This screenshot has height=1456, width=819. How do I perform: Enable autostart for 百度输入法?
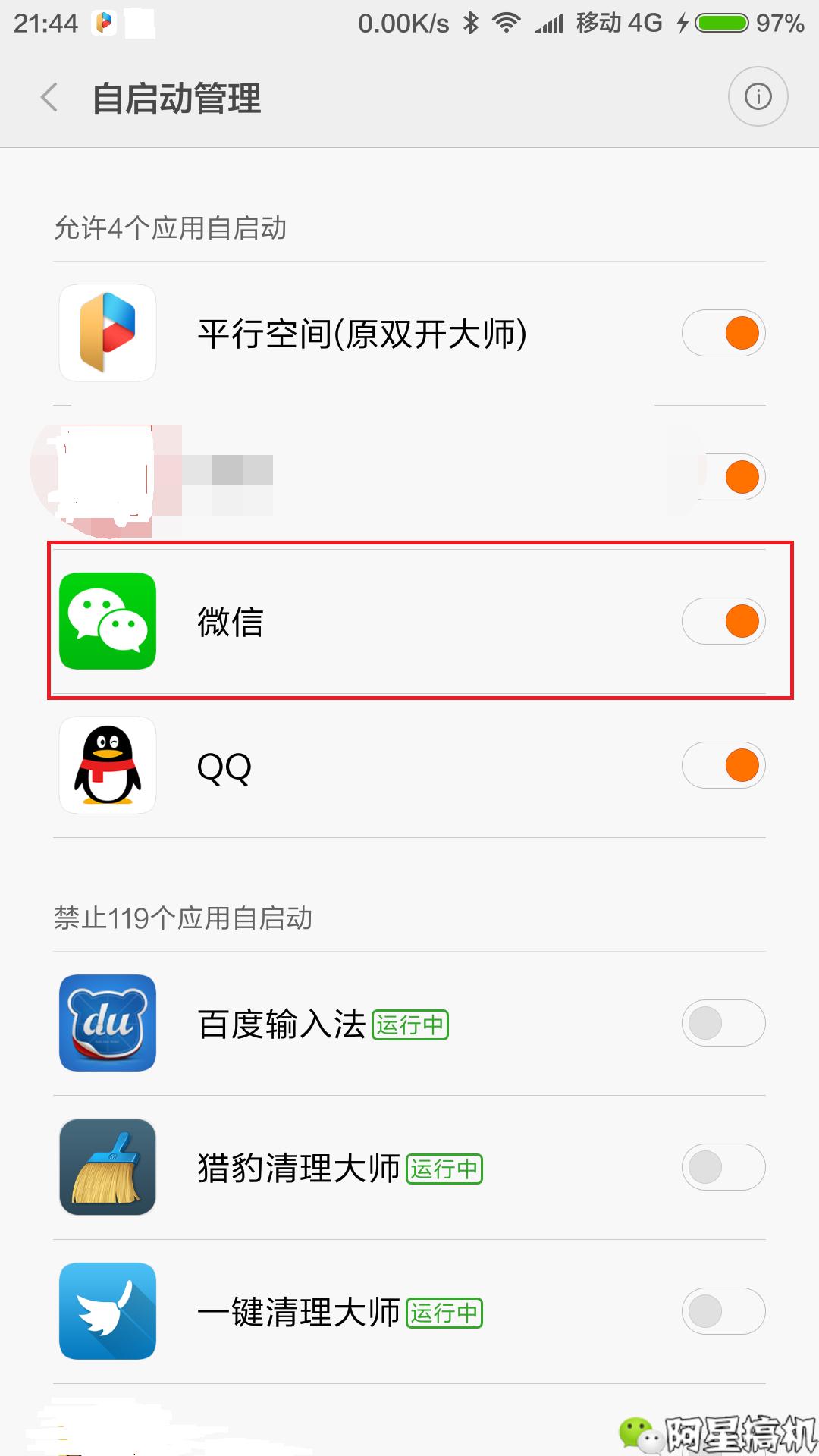click(x=723, y=1022)
